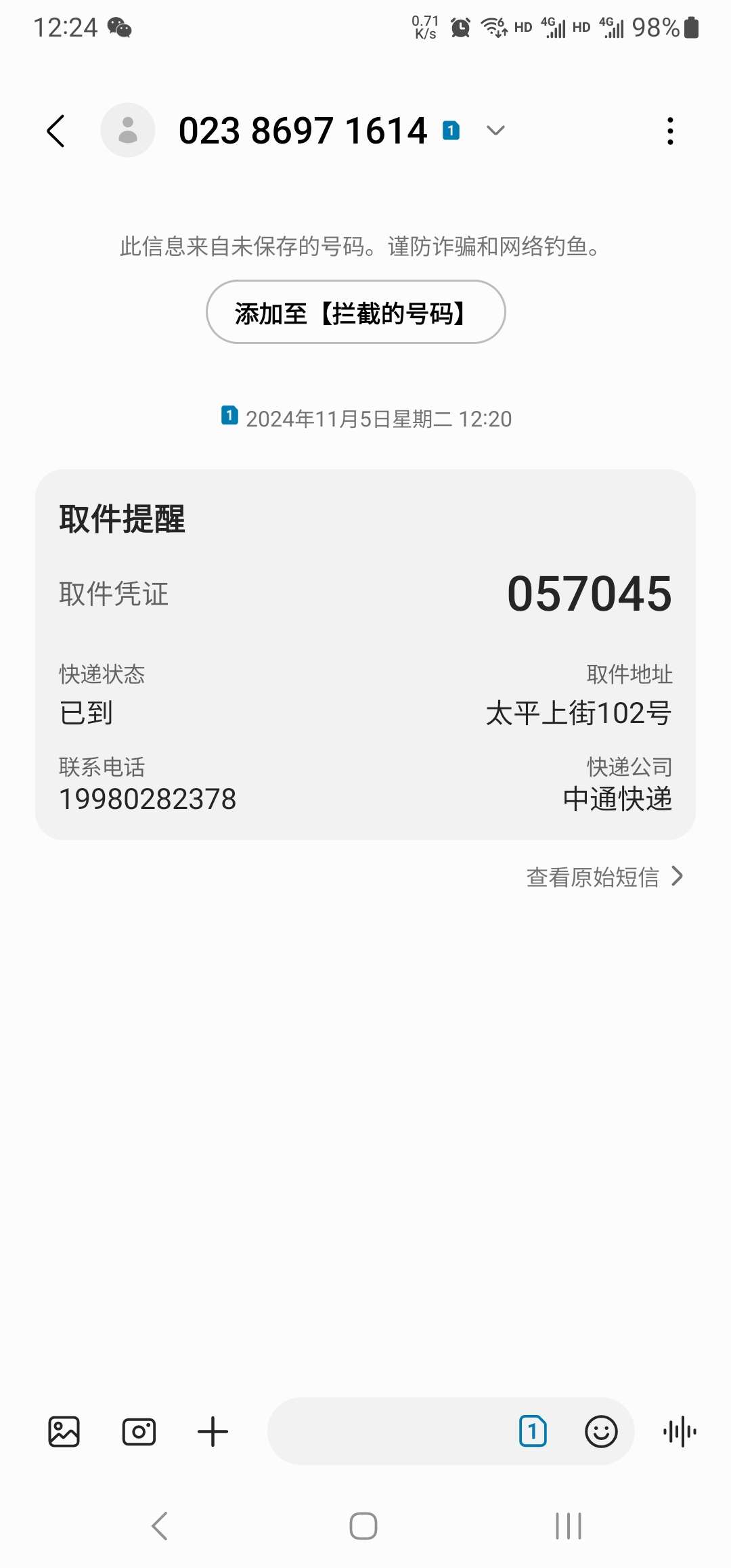
Task: Open the three-dot overflow menu
Action: [x=670, y=131]
